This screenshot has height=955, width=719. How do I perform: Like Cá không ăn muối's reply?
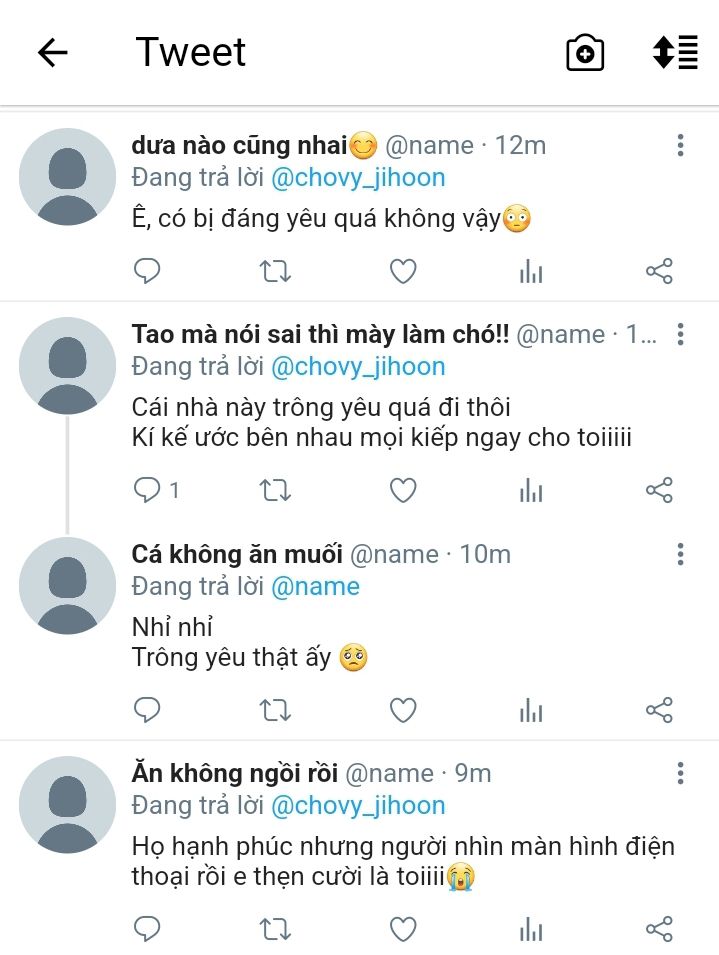point(403,710)
